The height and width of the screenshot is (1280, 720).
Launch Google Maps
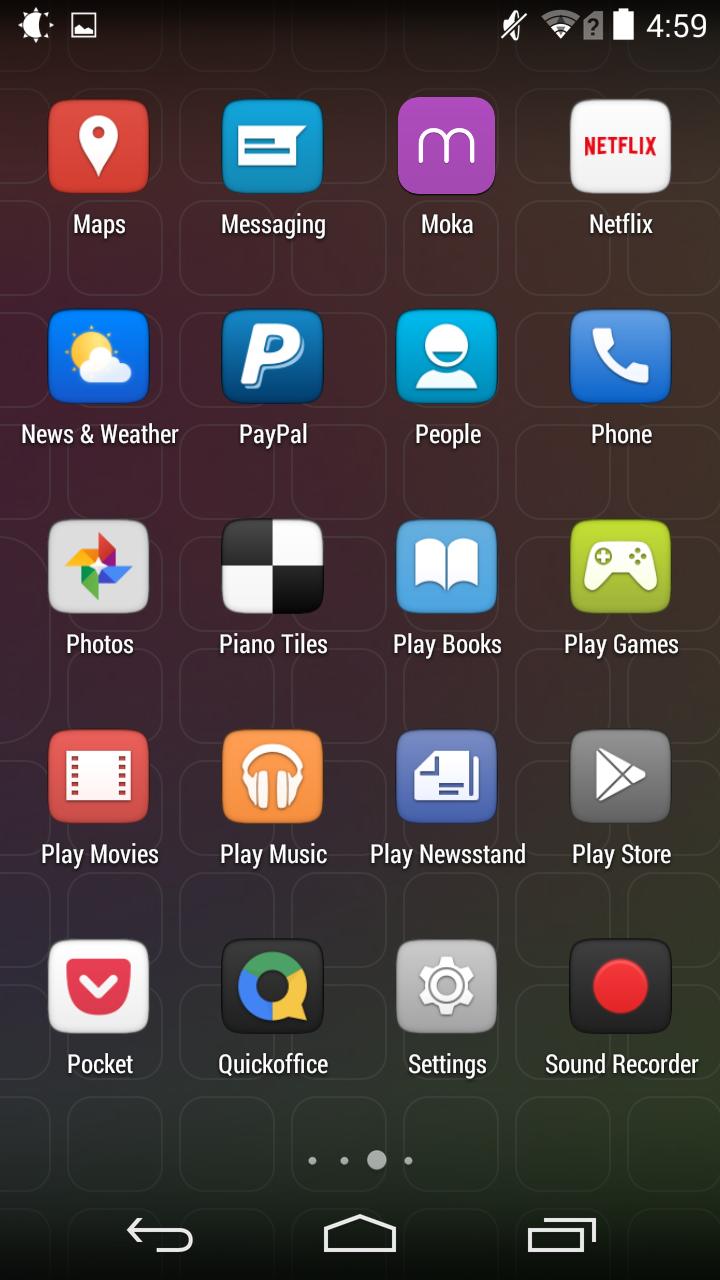[99, 146]
